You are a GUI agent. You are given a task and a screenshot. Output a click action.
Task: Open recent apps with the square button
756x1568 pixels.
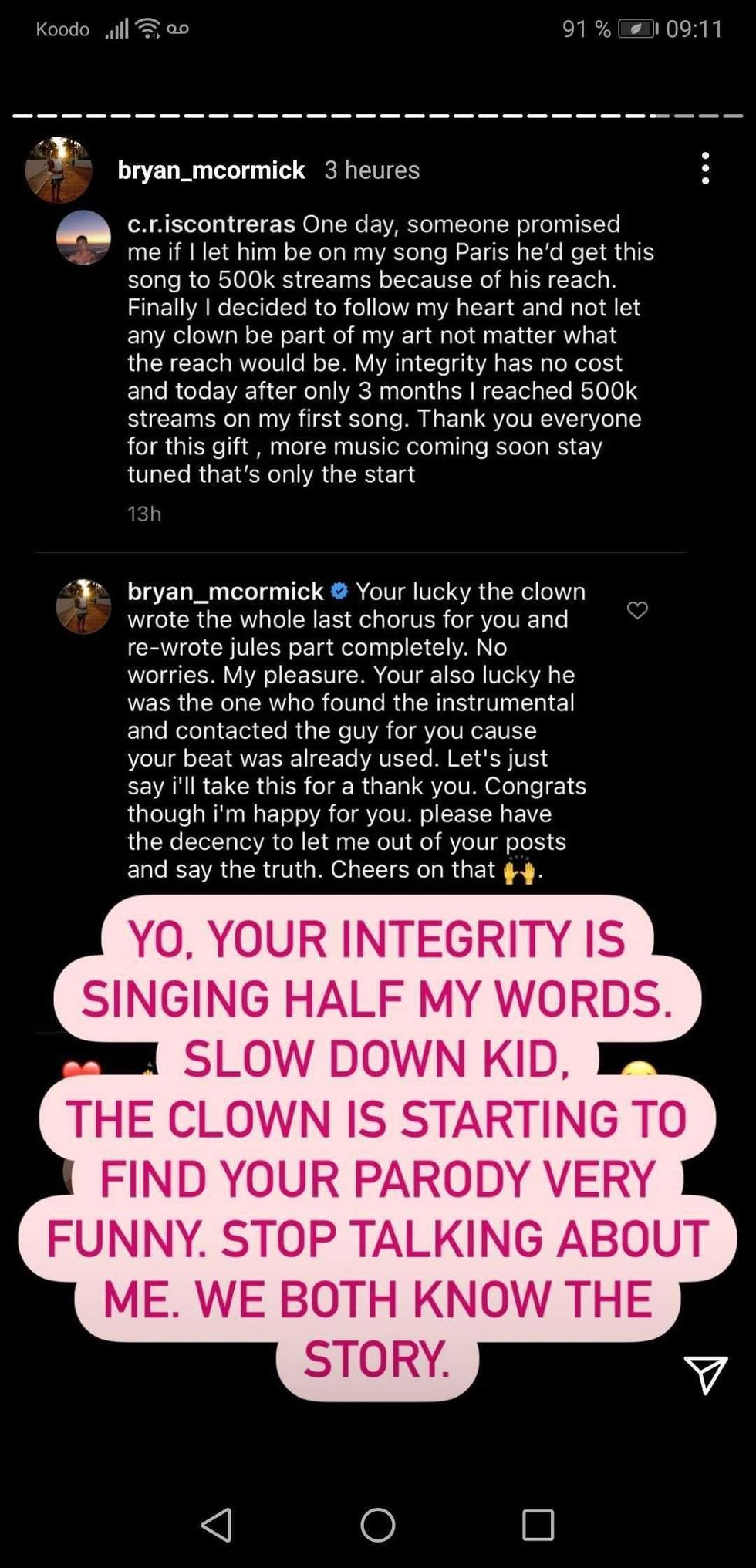538,1524
